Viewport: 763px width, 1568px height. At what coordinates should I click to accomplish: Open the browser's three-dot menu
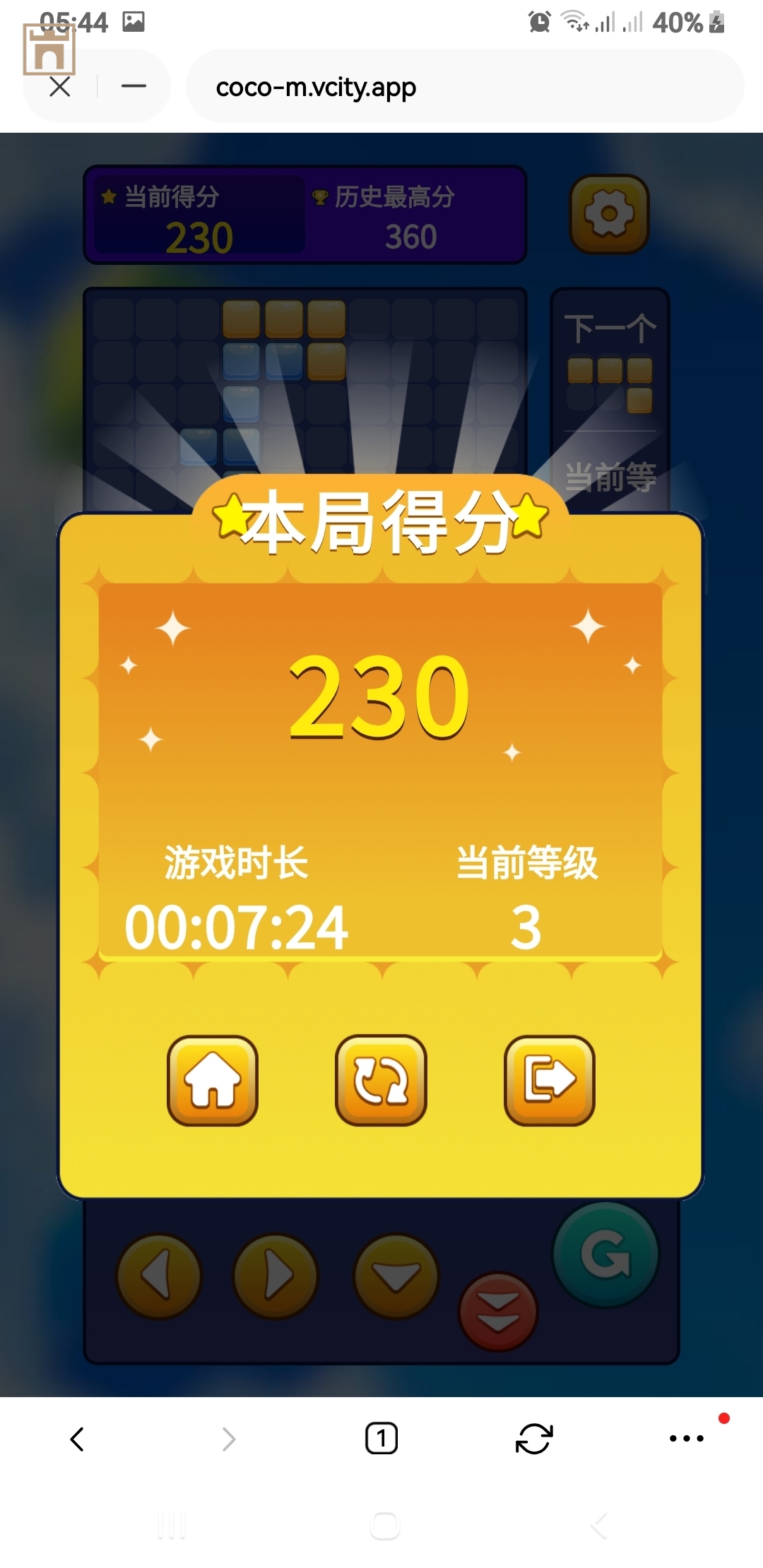click(686, 1439)
